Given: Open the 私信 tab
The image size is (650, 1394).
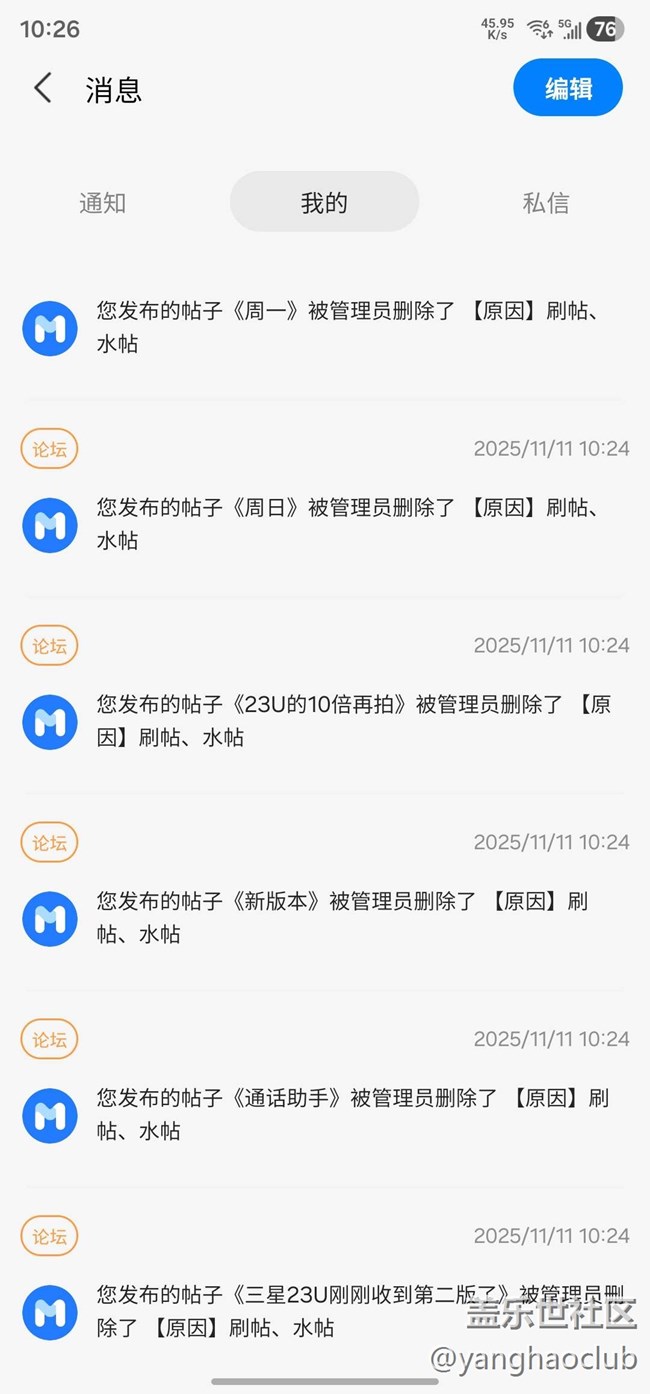Looking at the screenshot, I should point(545,203).
